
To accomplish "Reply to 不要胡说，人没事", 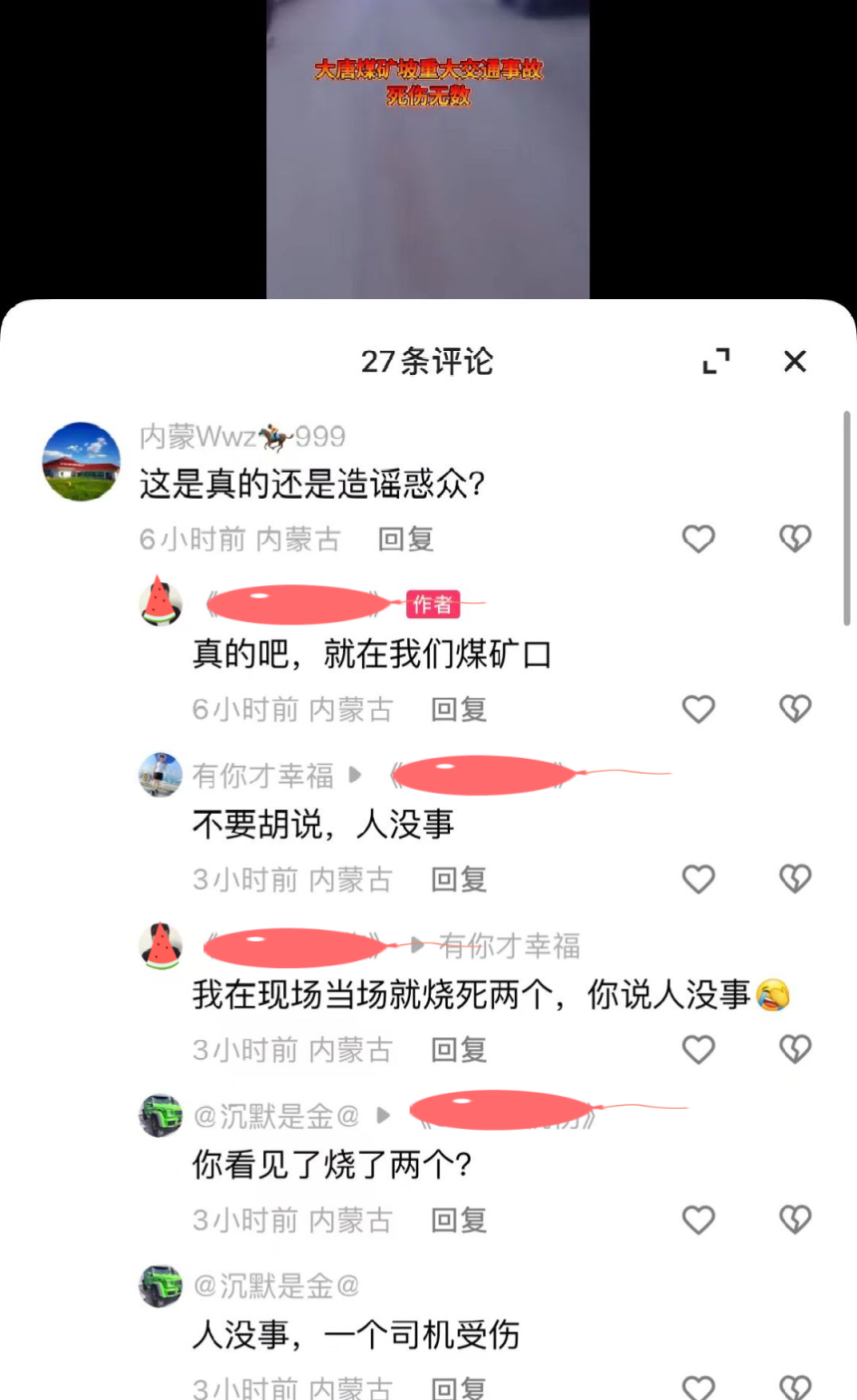I will click(459, 879).
